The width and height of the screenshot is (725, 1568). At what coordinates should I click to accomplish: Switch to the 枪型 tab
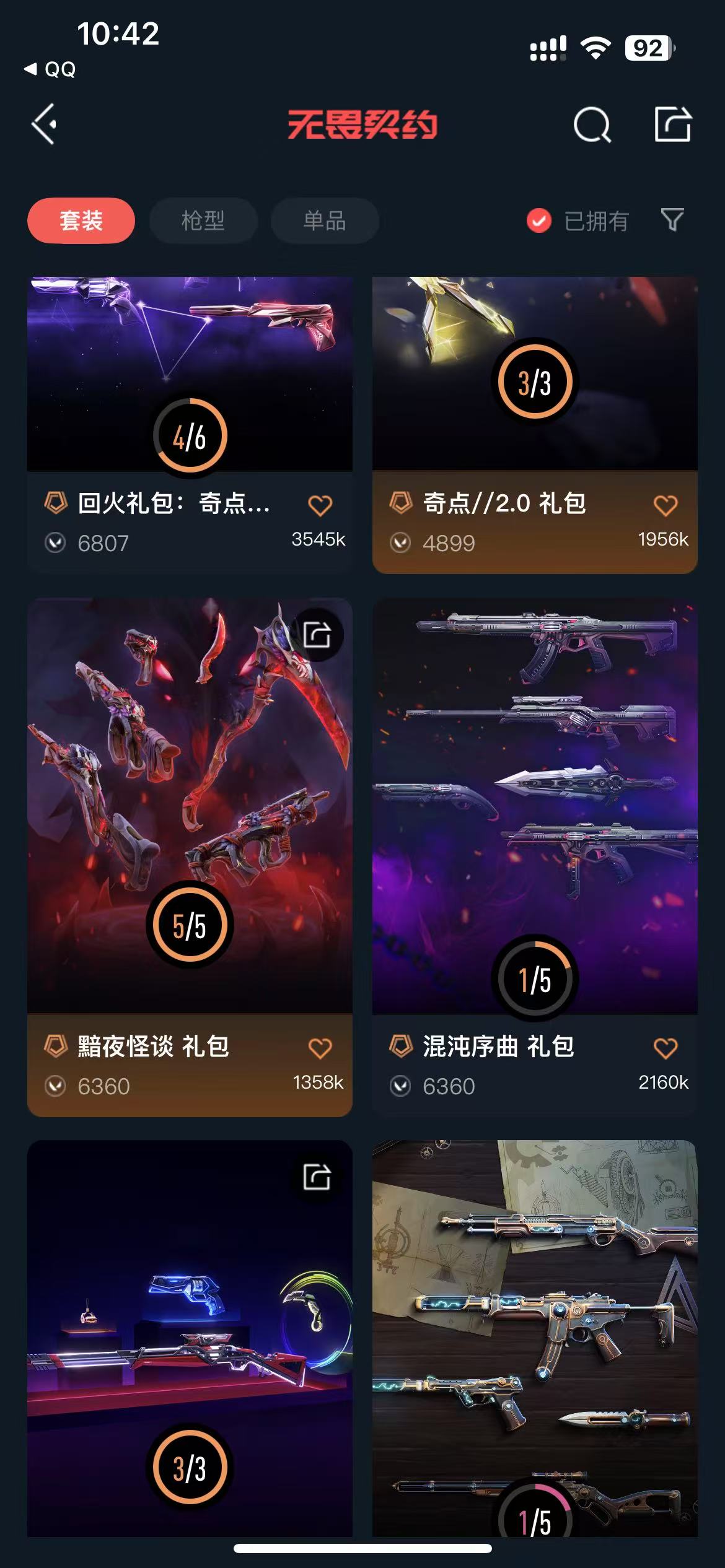click(203, 221)
